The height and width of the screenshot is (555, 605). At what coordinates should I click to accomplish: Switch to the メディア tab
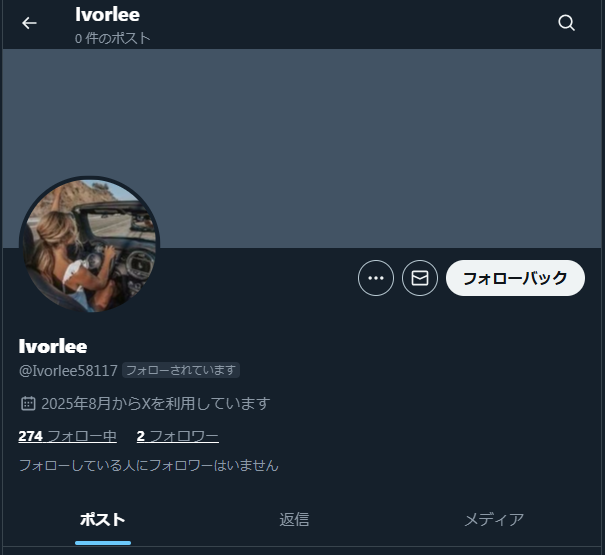494,519
